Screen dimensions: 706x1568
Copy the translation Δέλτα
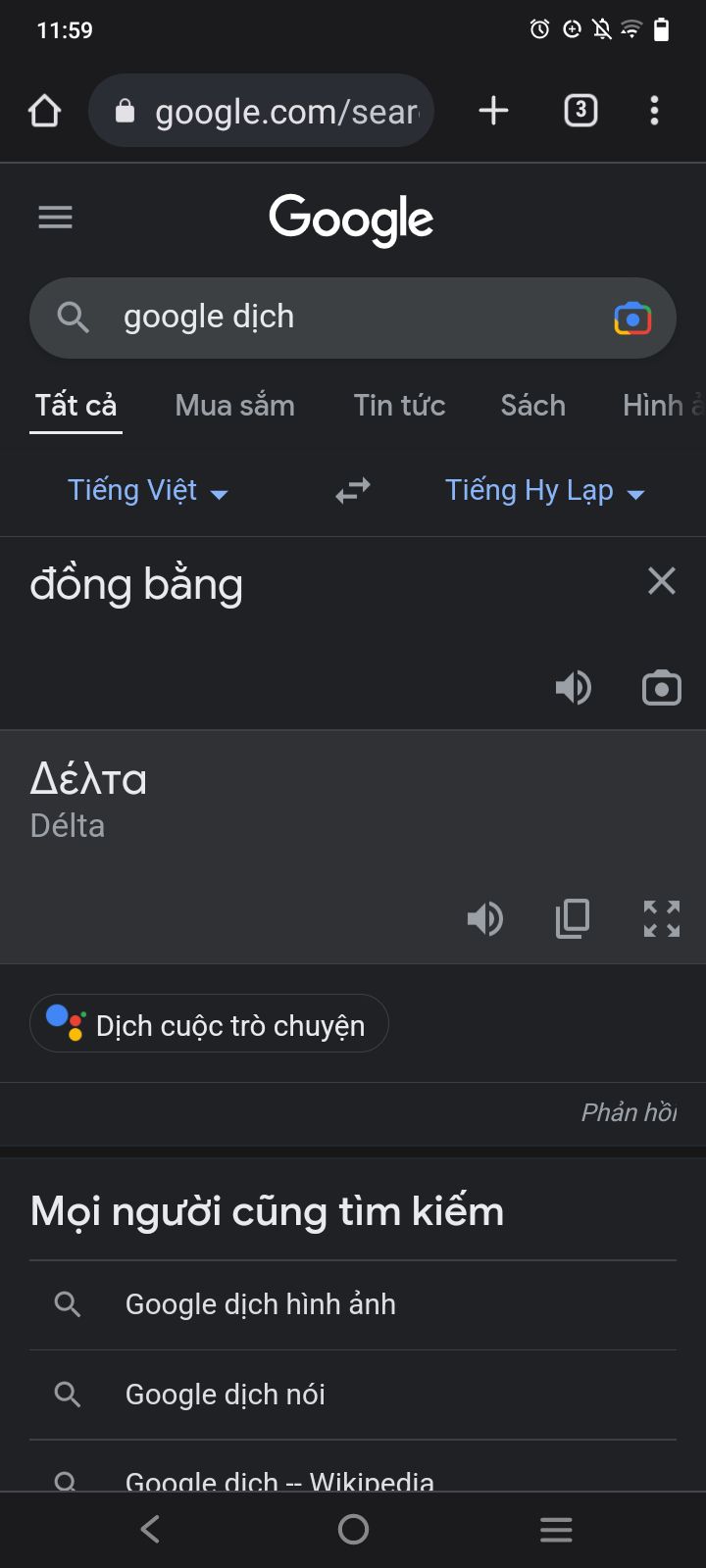[573, 918]
